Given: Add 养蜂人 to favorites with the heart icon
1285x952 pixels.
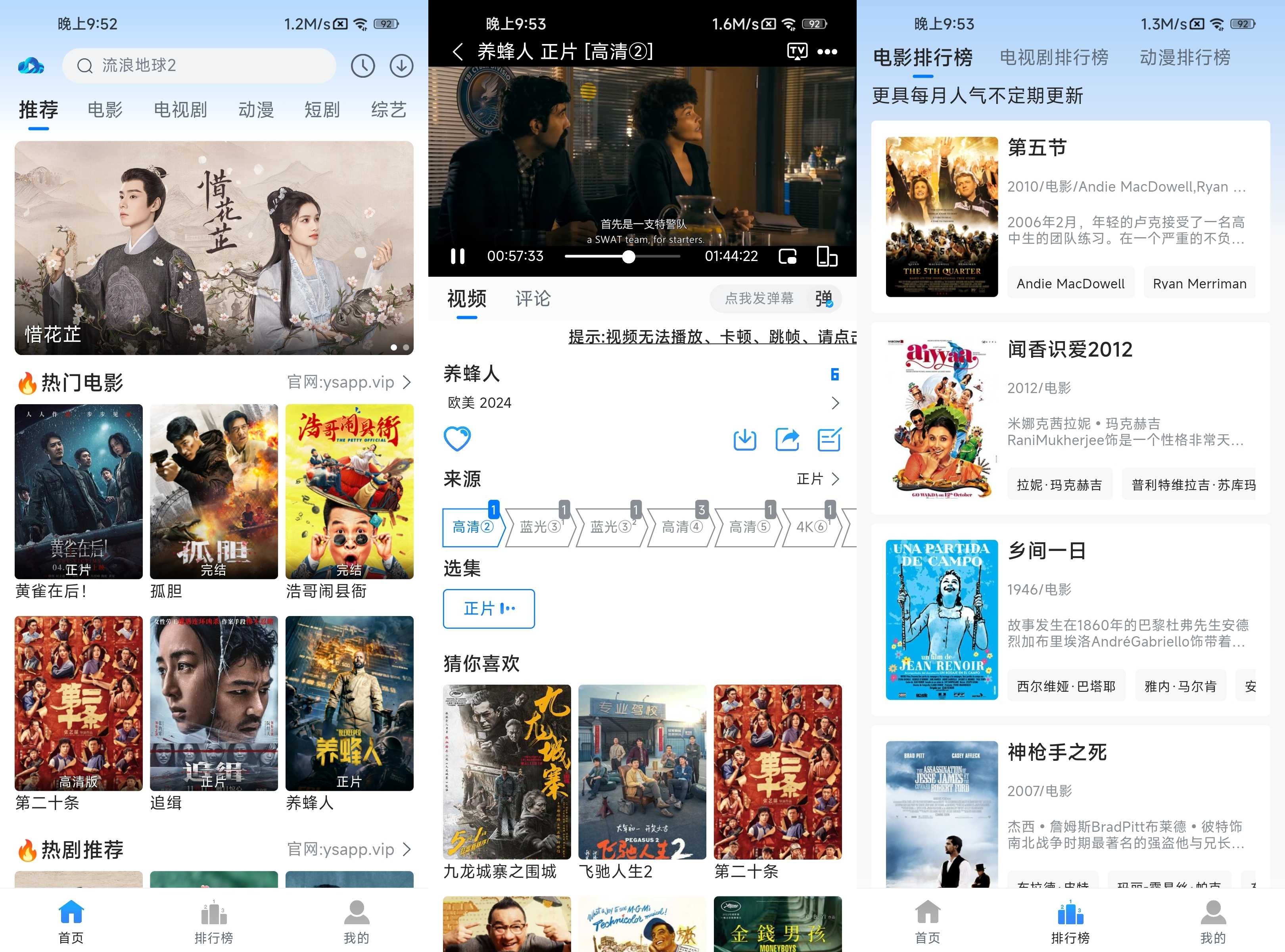Looking at the screenshot, I should tap(458, 439).
